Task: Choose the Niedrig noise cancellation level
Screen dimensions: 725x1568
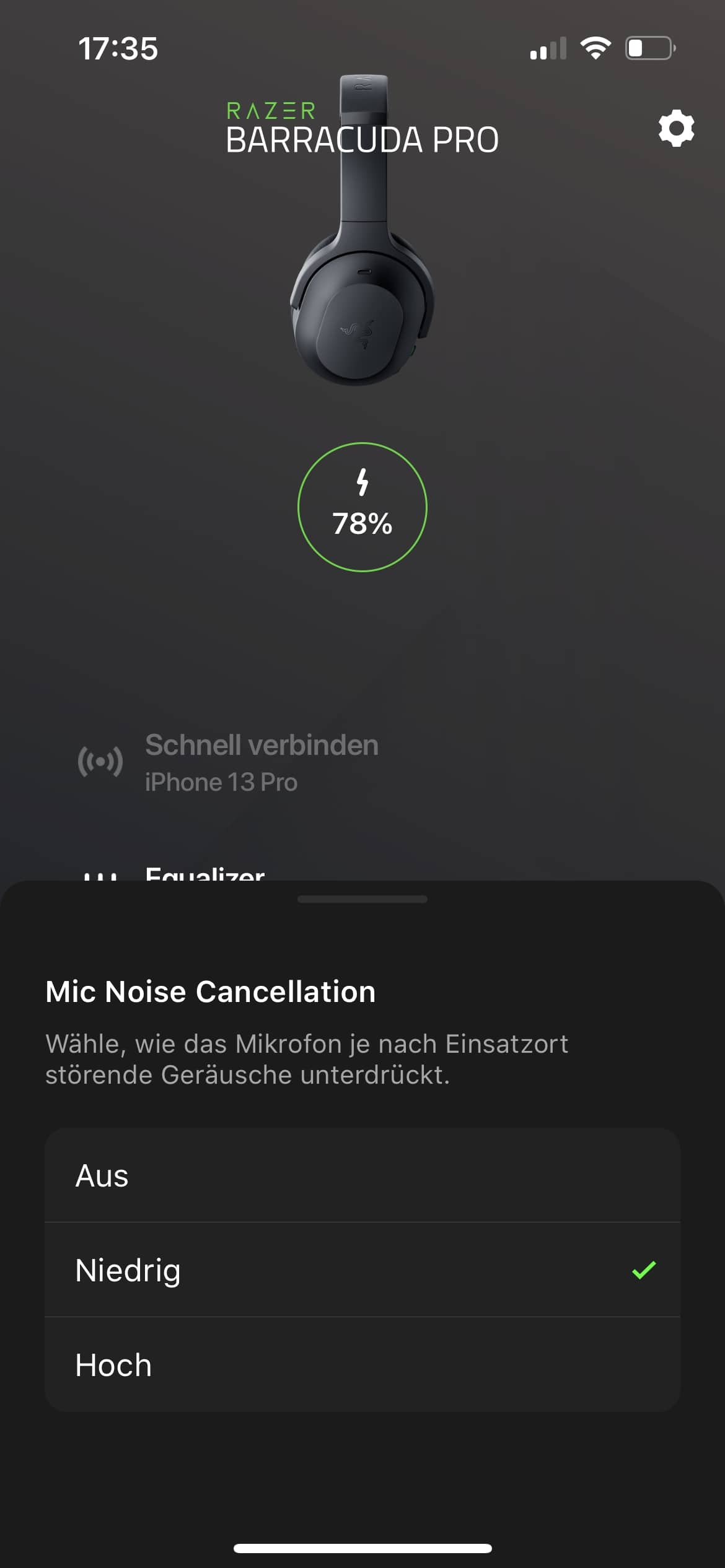Action: coord(362,1270)
